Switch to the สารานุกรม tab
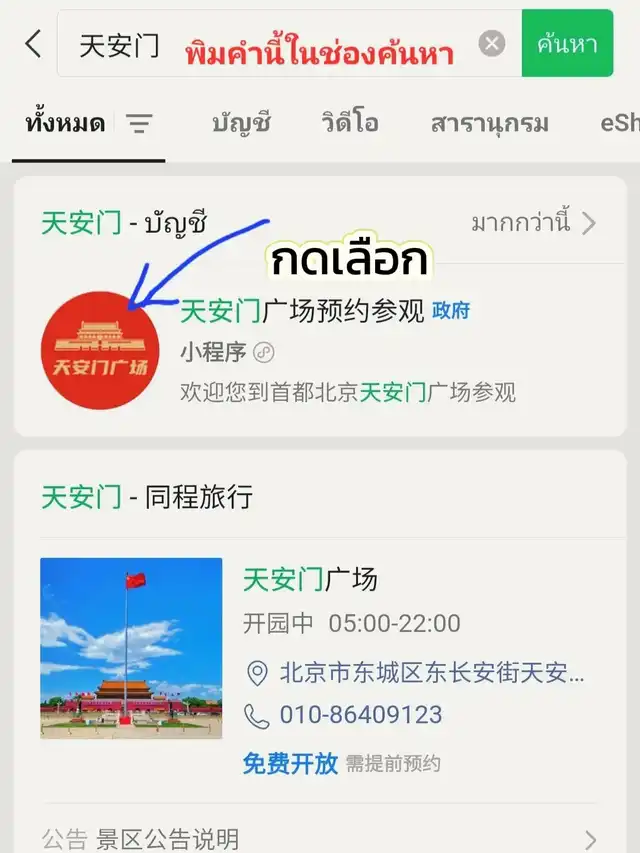Image resolution: width=640 pixels, height=853 pixels. (490, 124)
